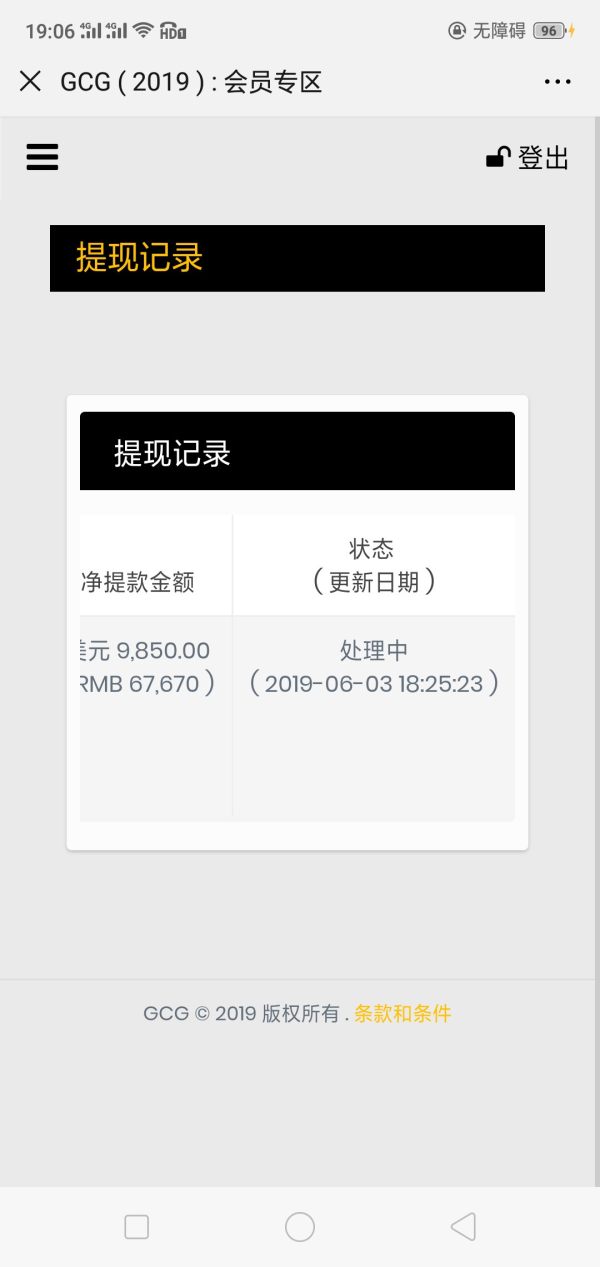The height and width of the screenshot is (1267, 600).
Task: Open the hamburger drawer menu
Action: pos(42,157)
